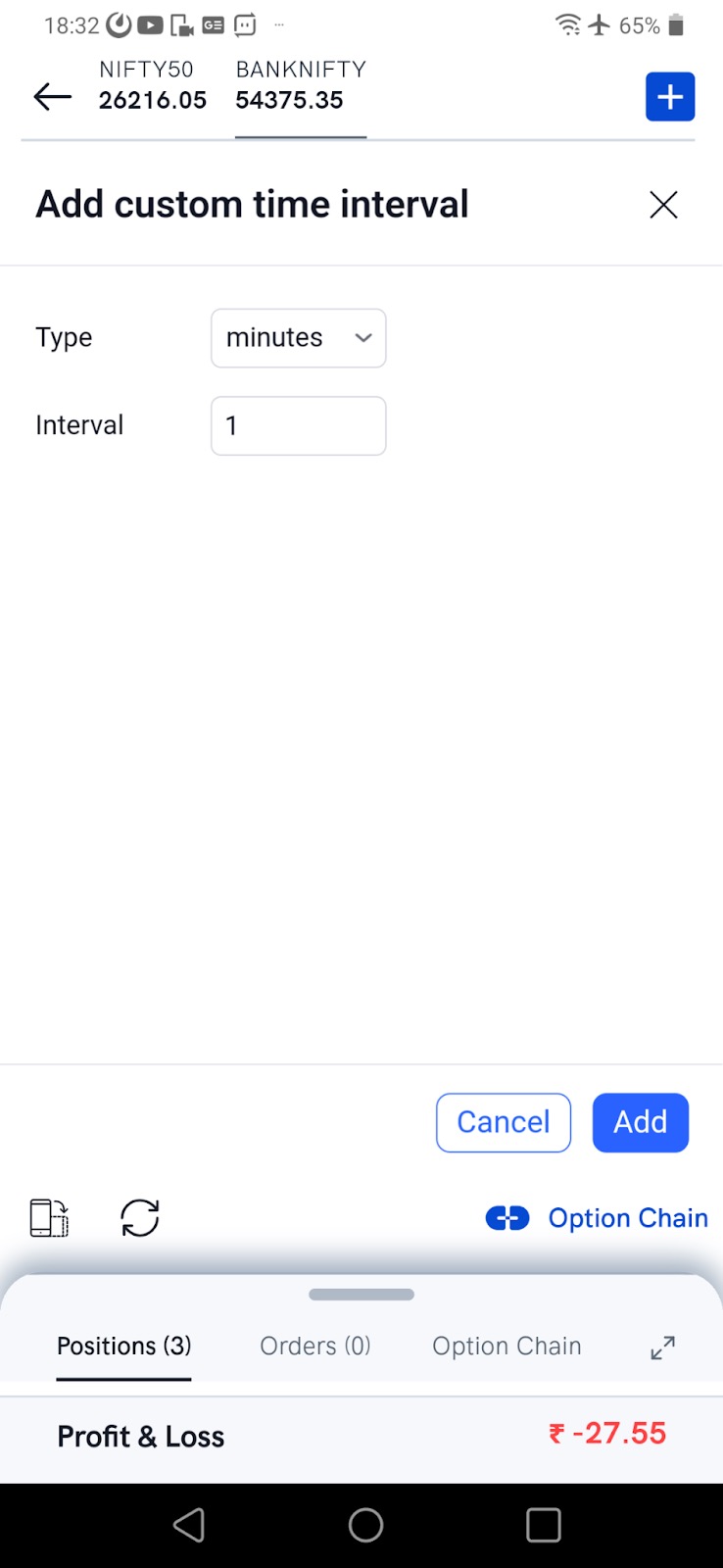
Task: Select the BANKNIFTY index tab
Action: tap(301, 85)
